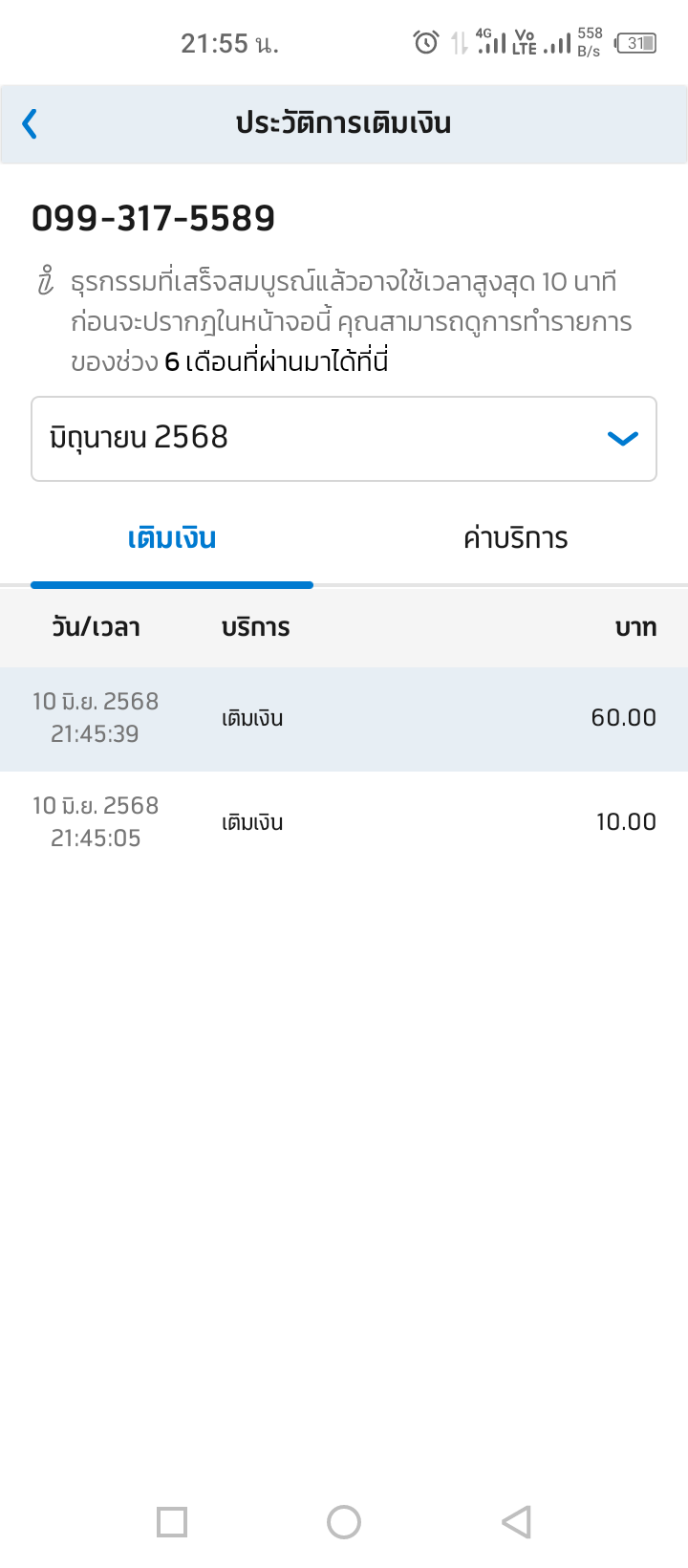Screen dimensions: 688x1568
Task: Select the เติมเงิน tab
Action: click(x=172, y=538)
